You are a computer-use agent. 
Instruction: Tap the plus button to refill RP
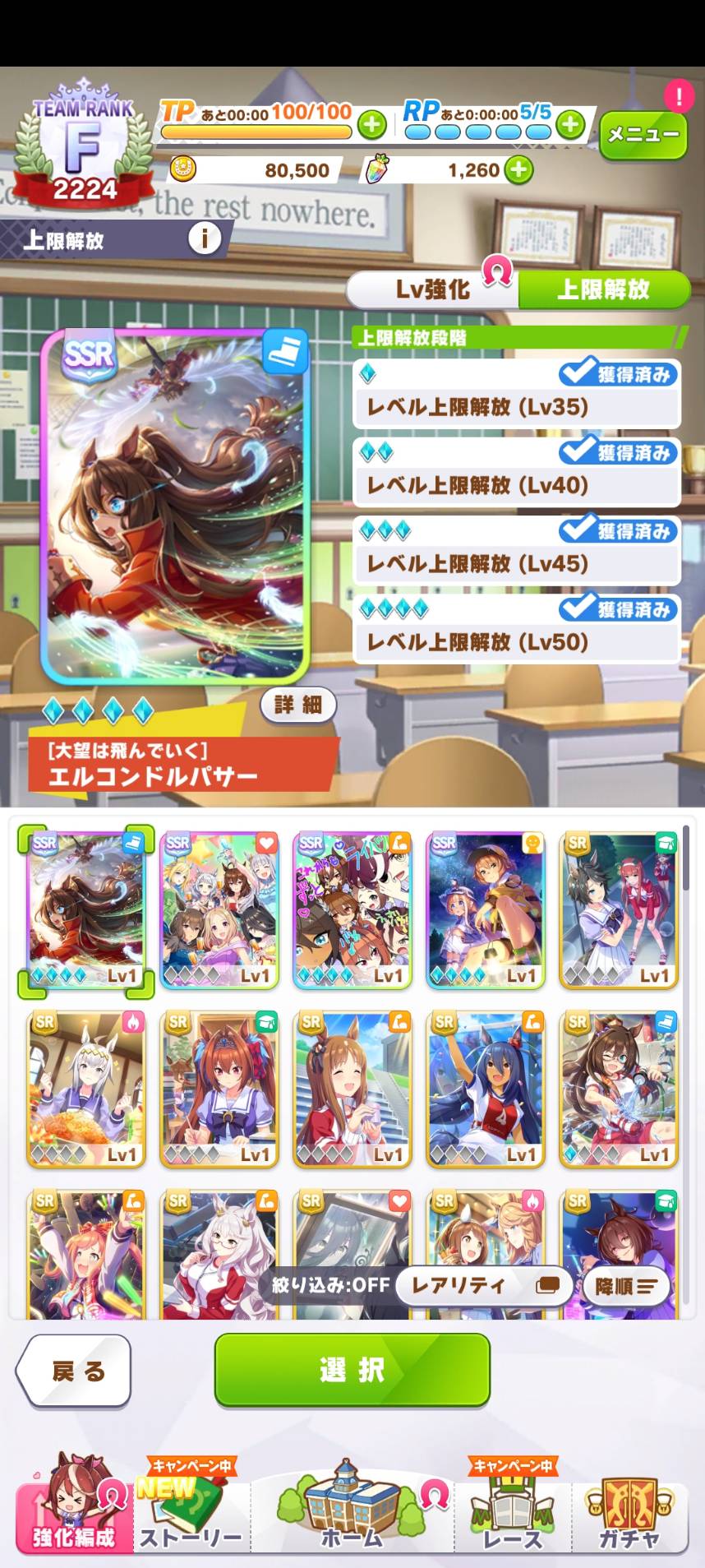point(569,125)
